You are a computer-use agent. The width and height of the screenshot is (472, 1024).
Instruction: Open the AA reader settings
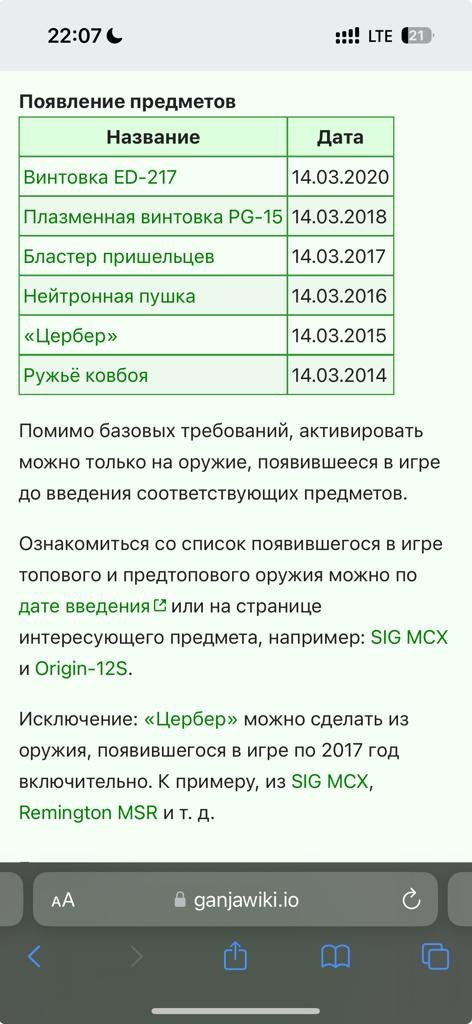tap(63, 901)
